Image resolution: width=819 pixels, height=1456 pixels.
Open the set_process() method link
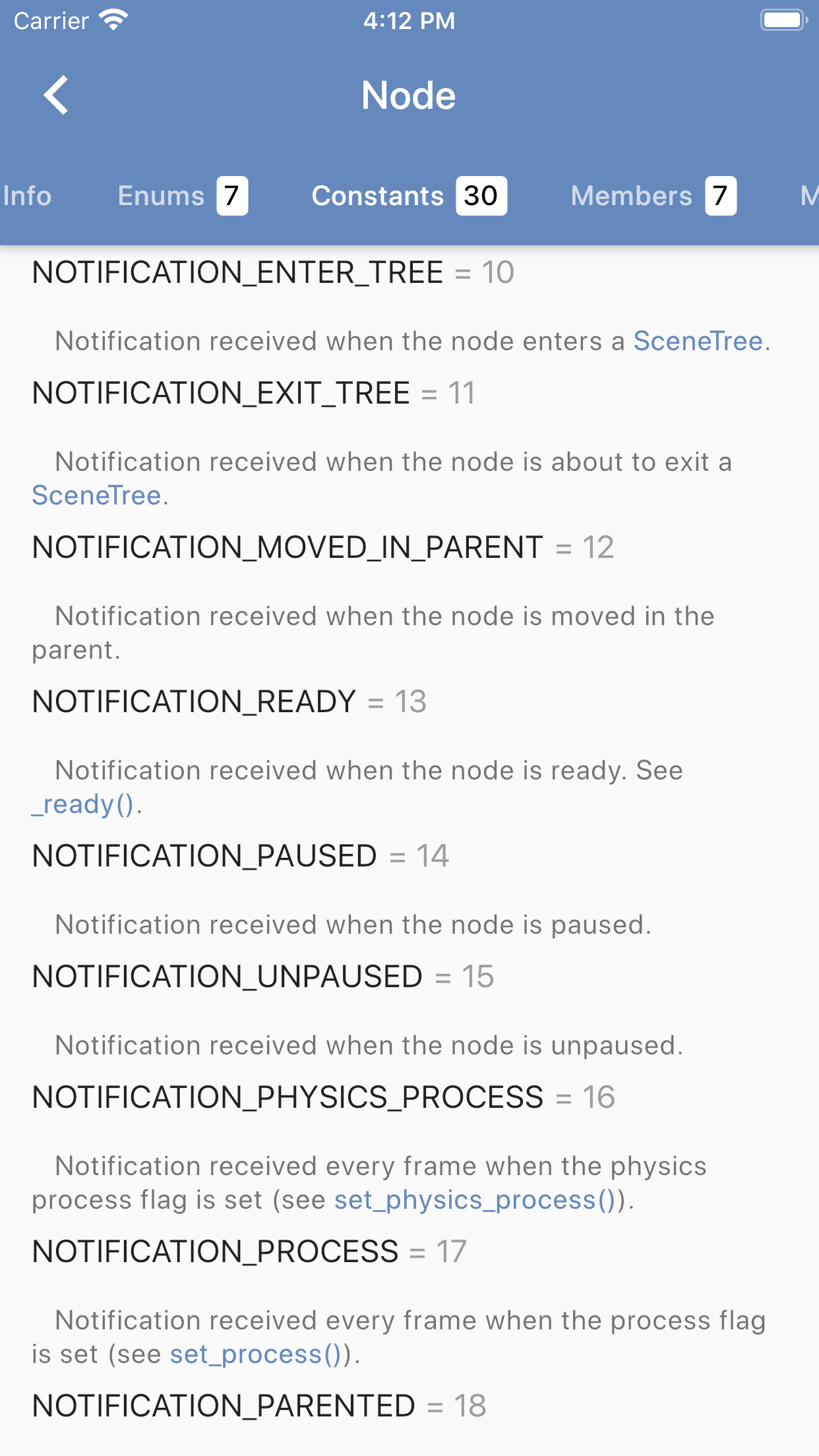tap(257, 1354)
